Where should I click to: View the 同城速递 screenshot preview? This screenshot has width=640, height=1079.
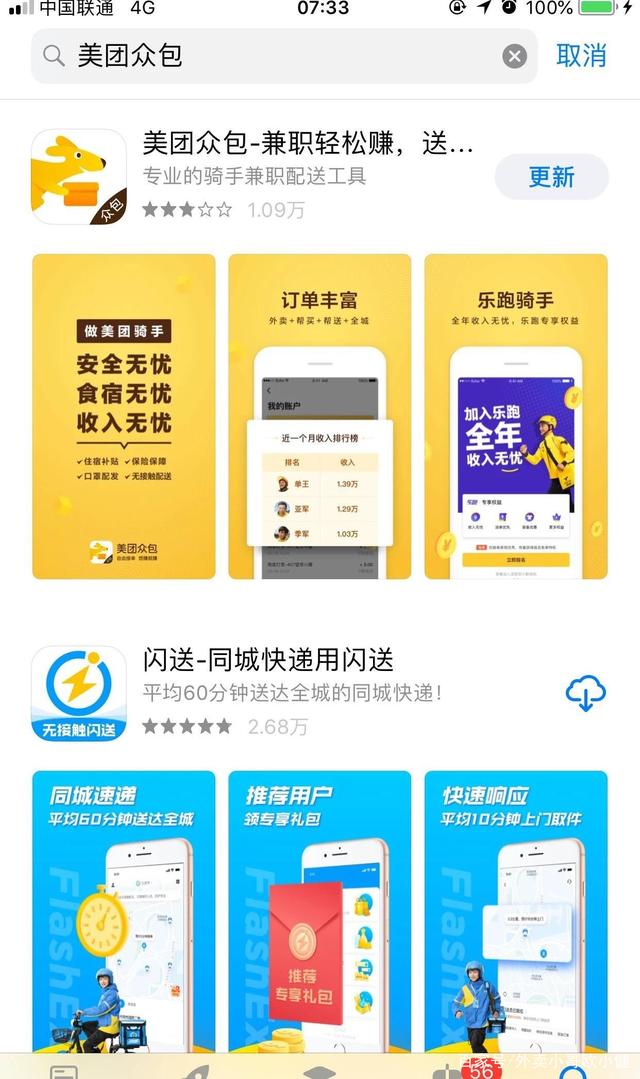coord(124,912)
